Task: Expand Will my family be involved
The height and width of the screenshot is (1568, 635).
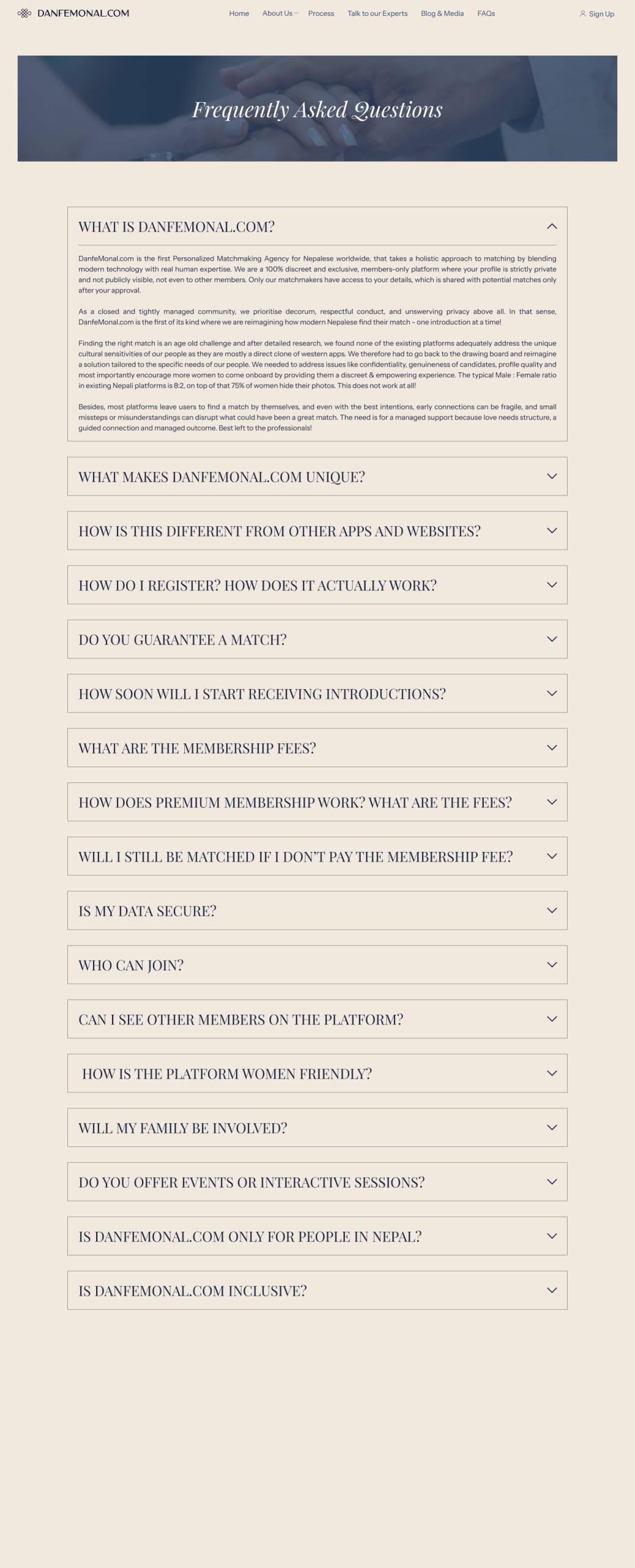Action: (317, 1128)
